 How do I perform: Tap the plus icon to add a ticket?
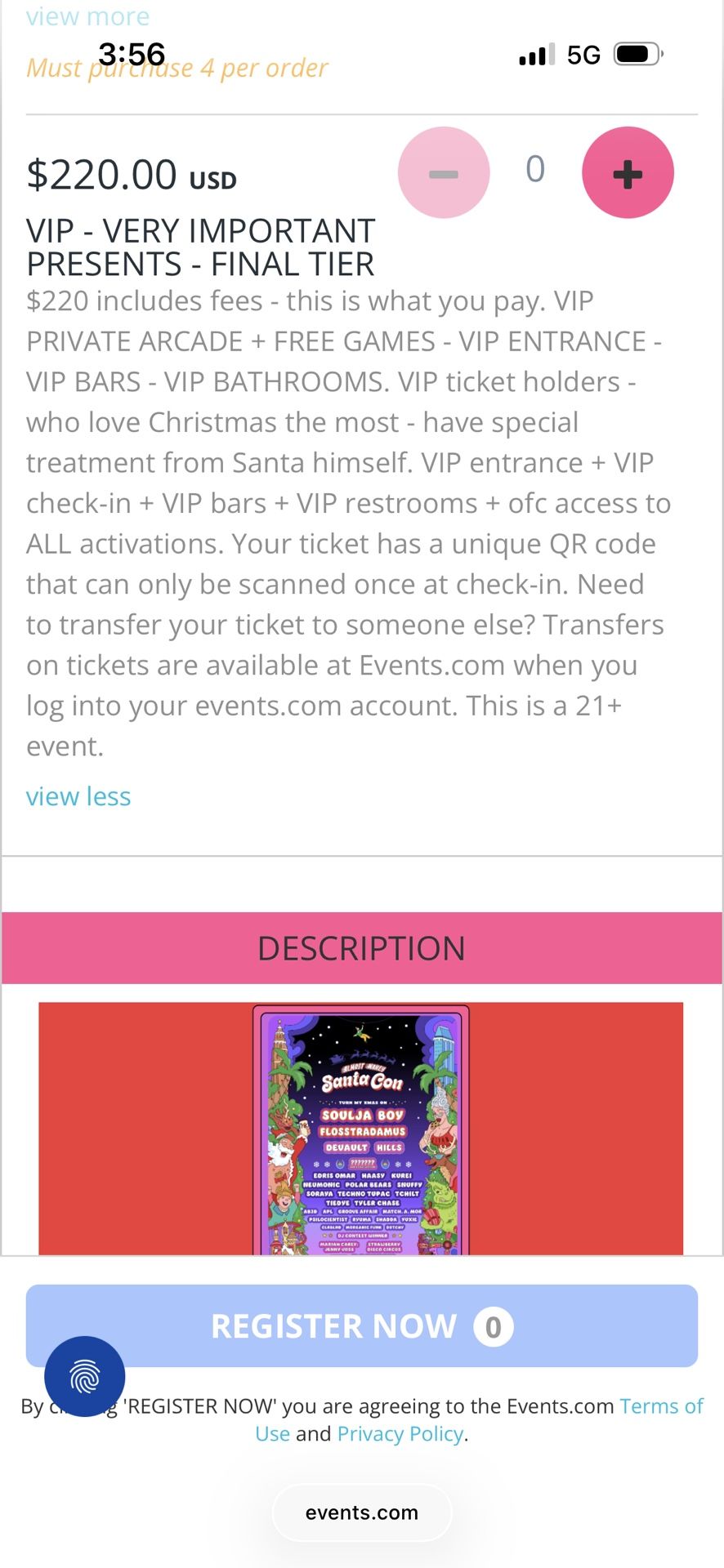point(627,172)
